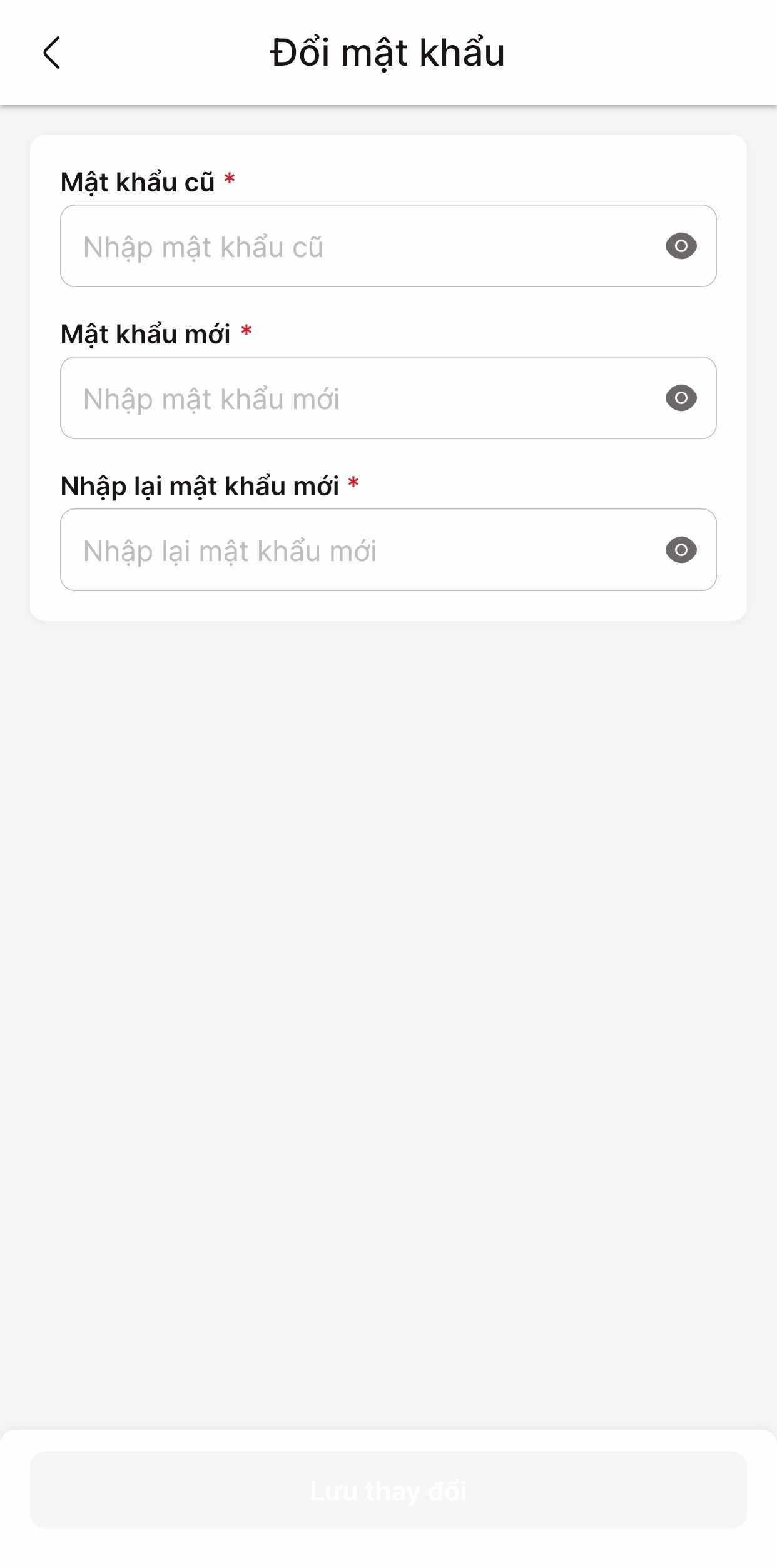The image size is (777, 1568).
Task: Go back from Đổi mật khẩu screen
Action: tap(51, 53)
